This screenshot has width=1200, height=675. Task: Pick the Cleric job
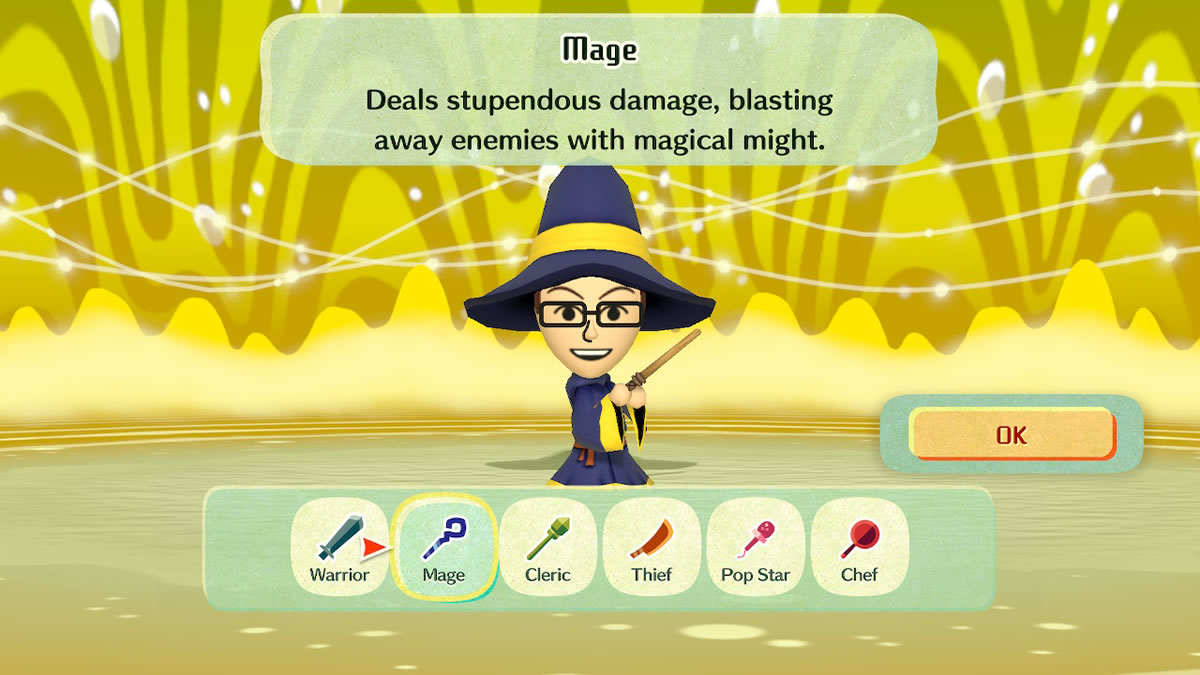(548, 548)
